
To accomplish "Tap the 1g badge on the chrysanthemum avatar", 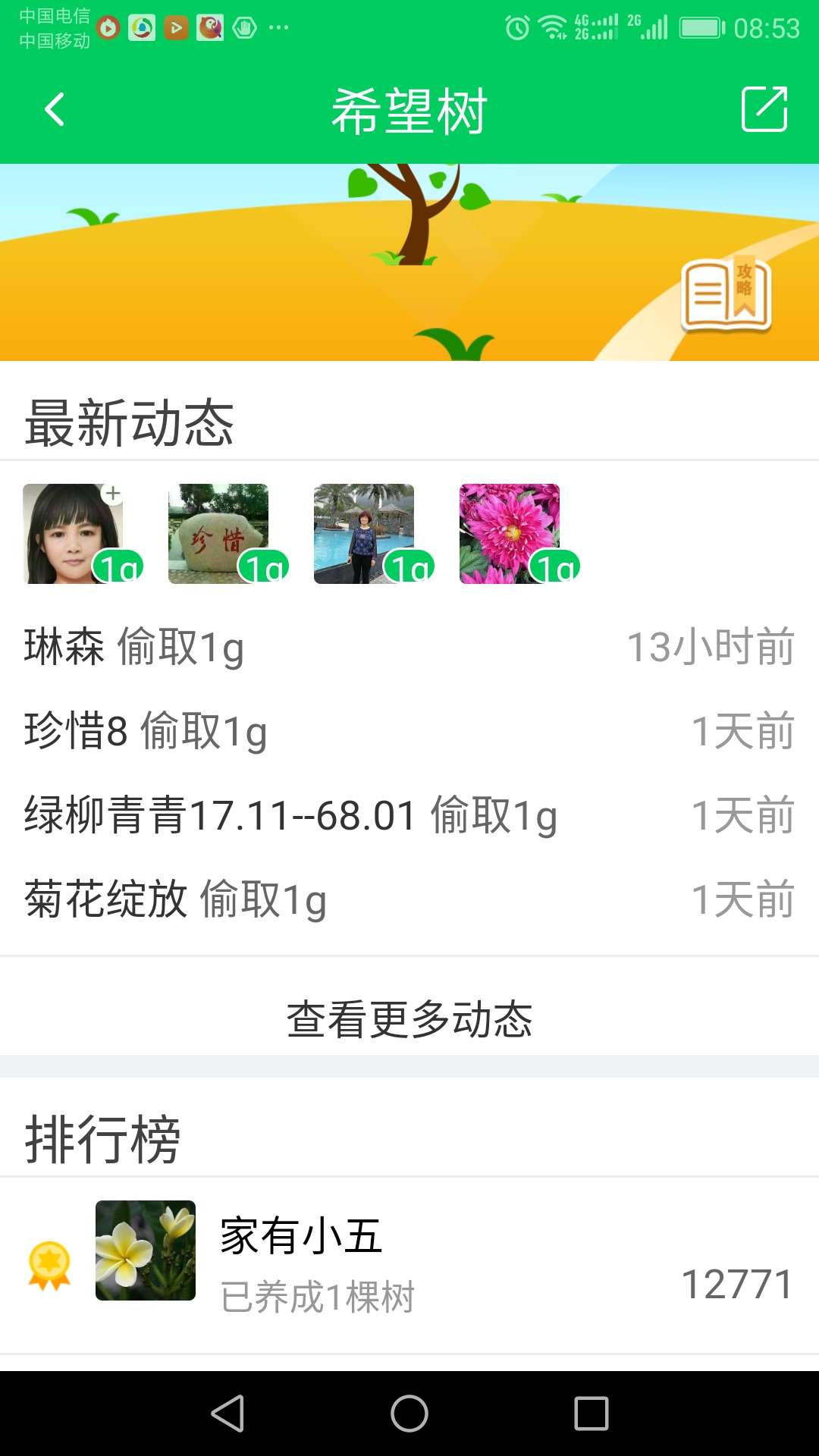I will coord(554,566).
